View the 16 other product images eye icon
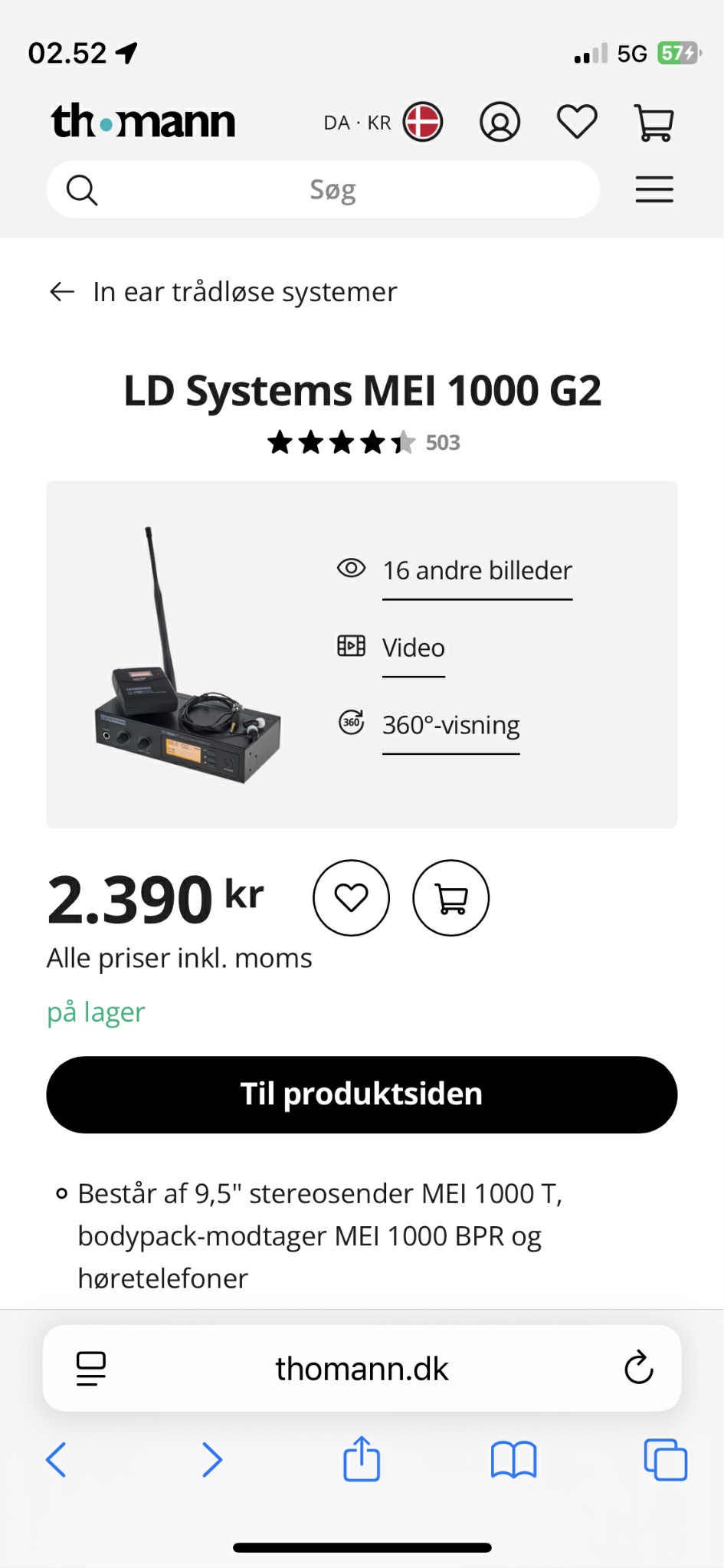Image resolution: width=724 pixels, height=1568 pixels. coord(350,569)
